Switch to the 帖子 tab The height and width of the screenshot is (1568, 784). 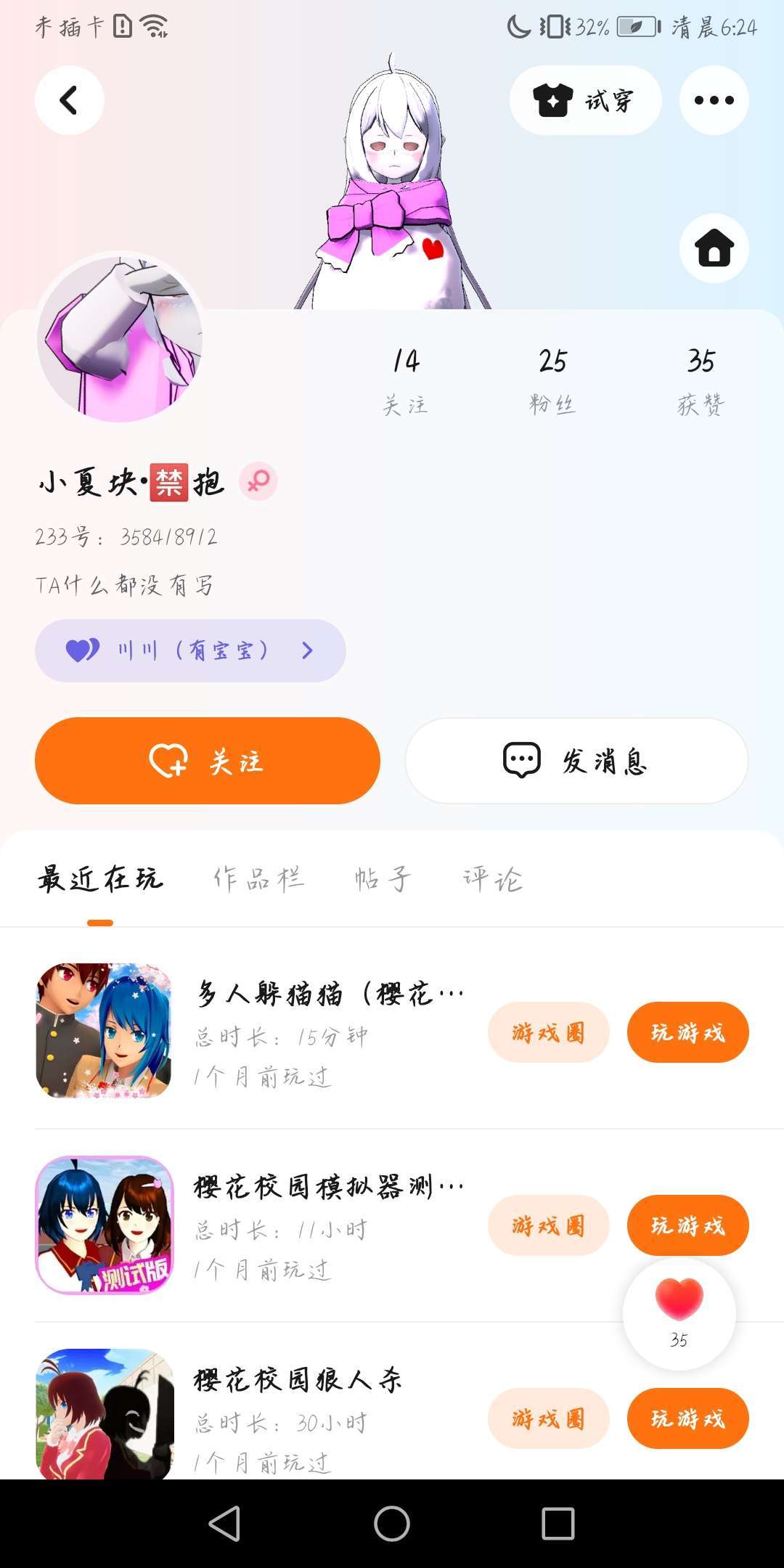383,879
